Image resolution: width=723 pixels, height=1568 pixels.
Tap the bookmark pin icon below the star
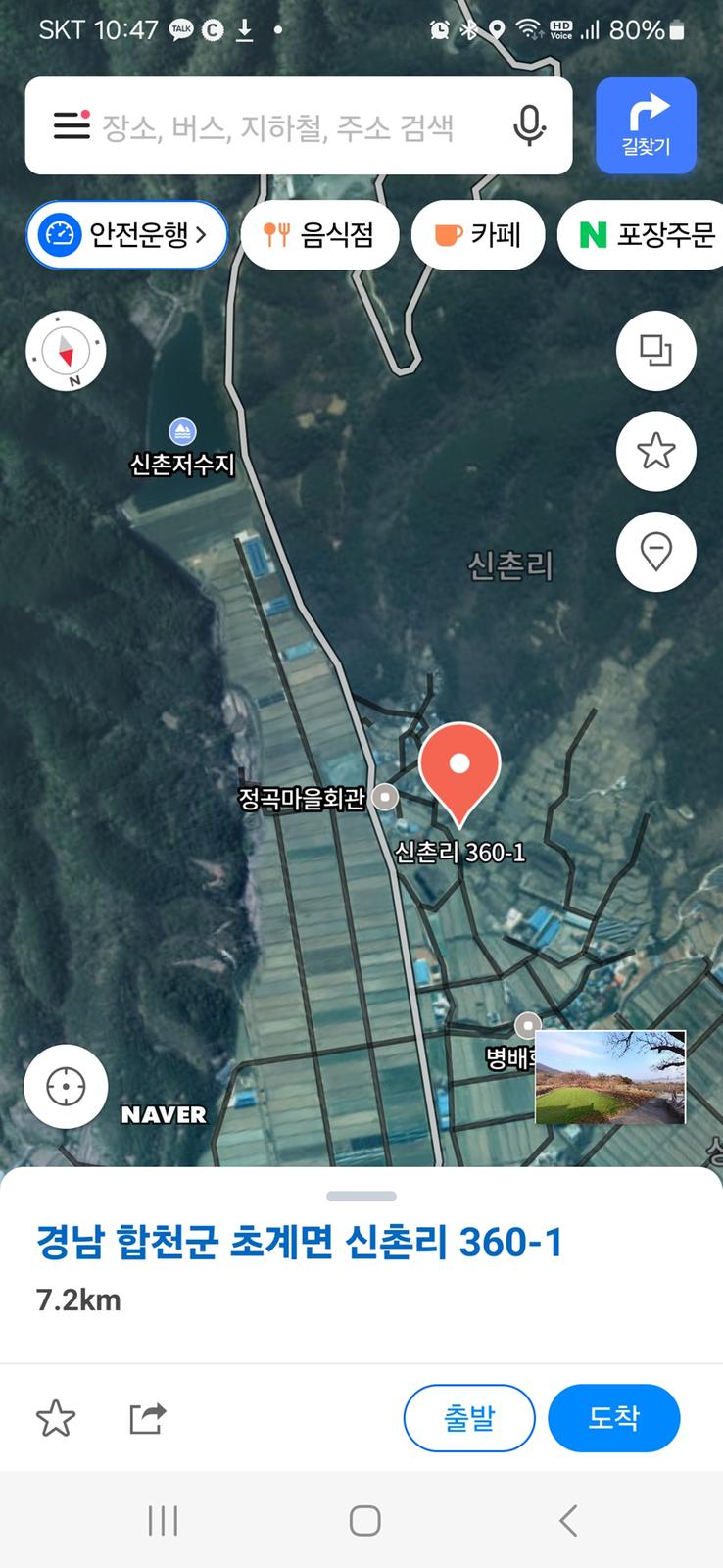click(655, 551)
